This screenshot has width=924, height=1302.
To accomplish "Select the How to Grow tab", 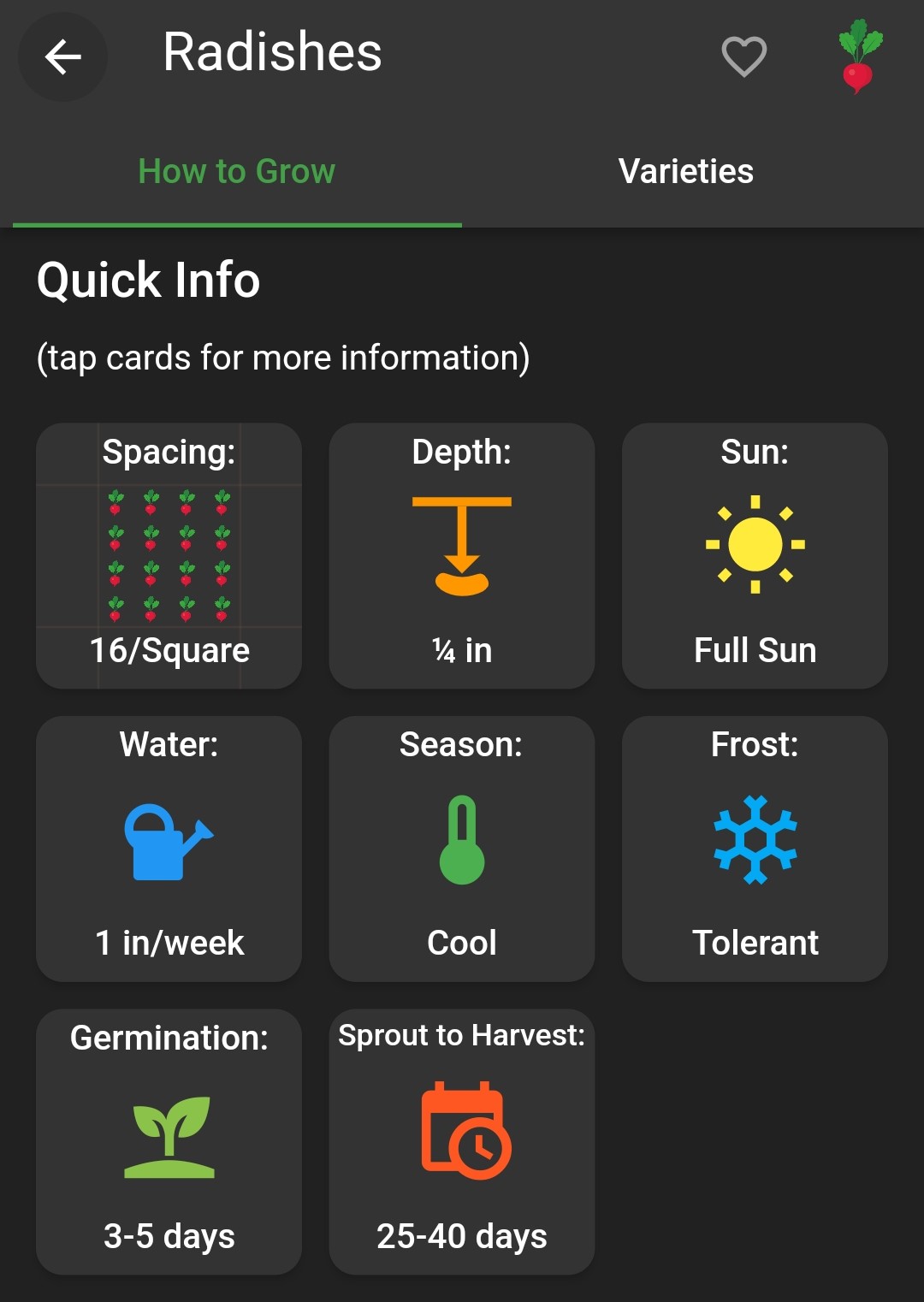I will 237,171.
